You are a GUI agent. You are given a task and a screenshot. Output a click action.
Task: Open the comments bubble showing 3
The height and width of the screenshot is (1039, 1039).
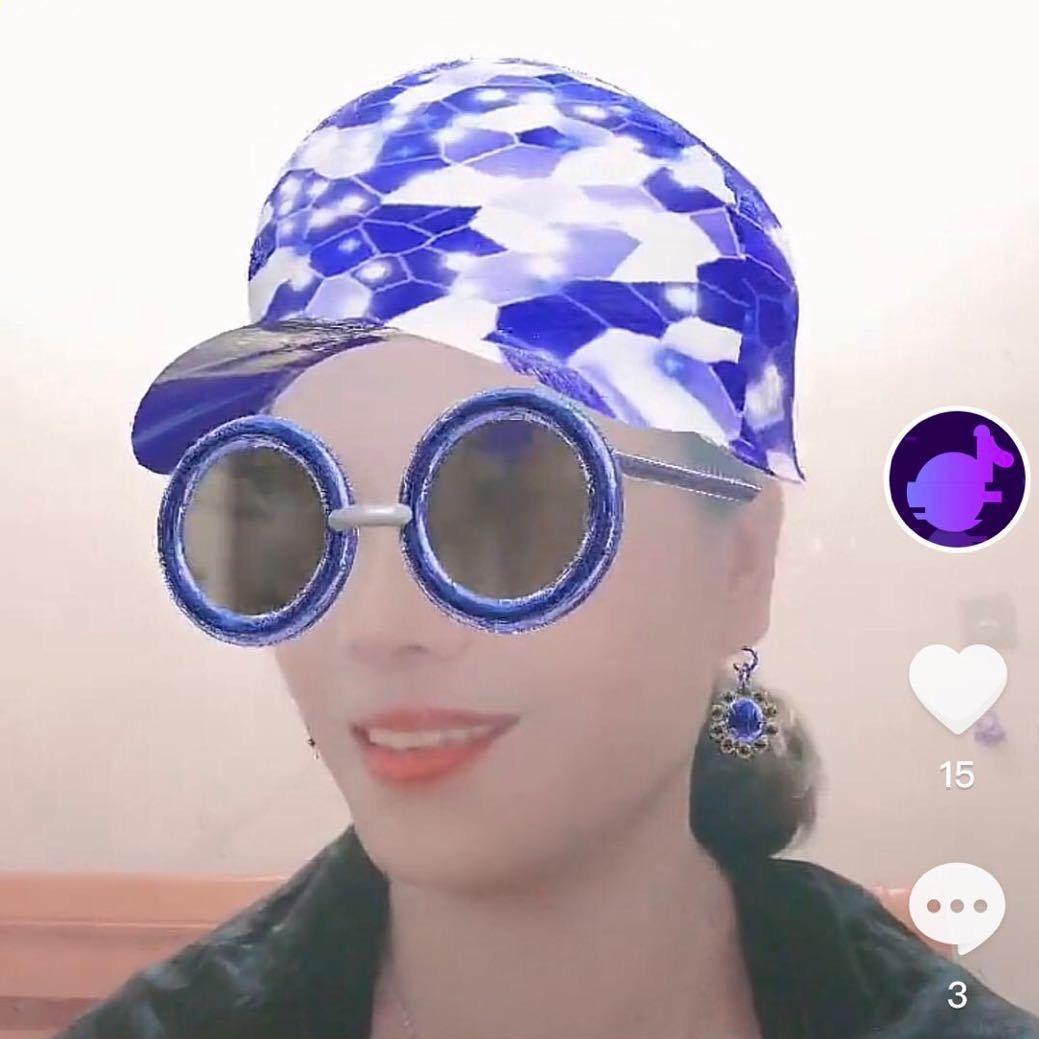(x=957, y=907)
